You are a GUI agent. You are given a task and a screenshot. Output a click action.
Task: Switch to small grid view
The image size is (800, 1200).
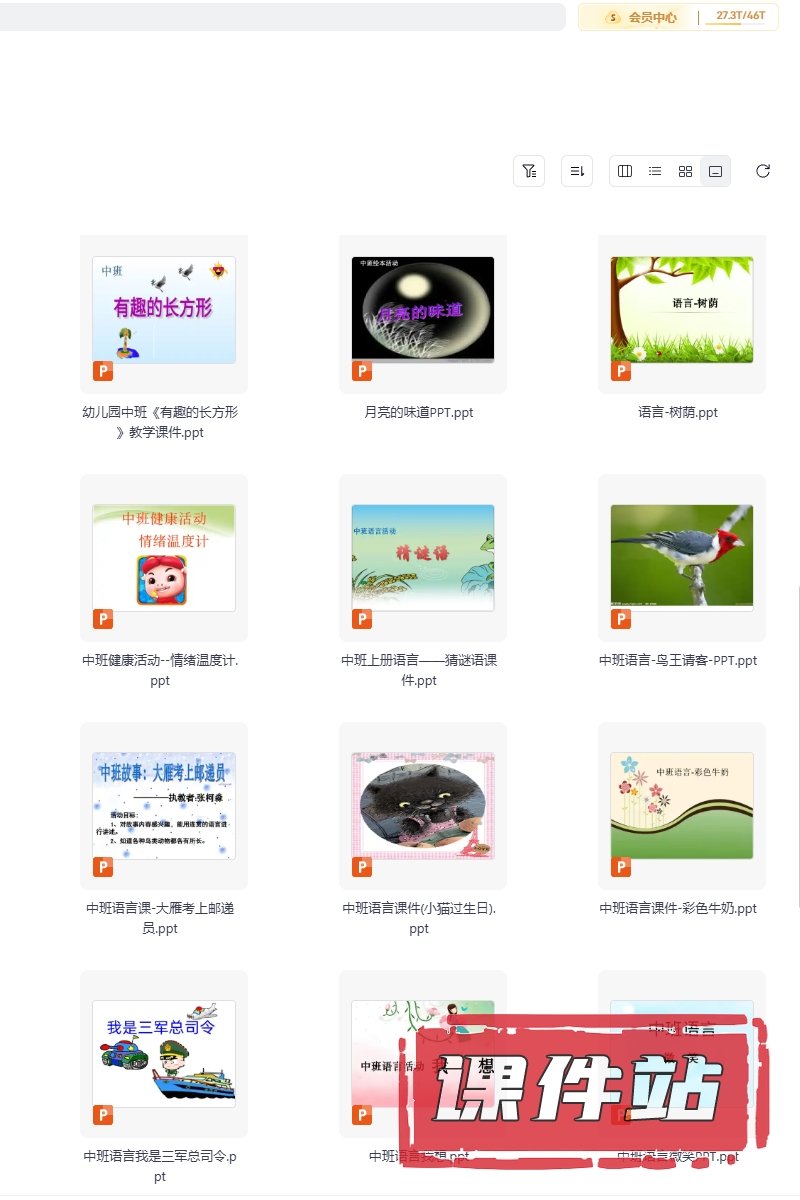coord(685,171)
